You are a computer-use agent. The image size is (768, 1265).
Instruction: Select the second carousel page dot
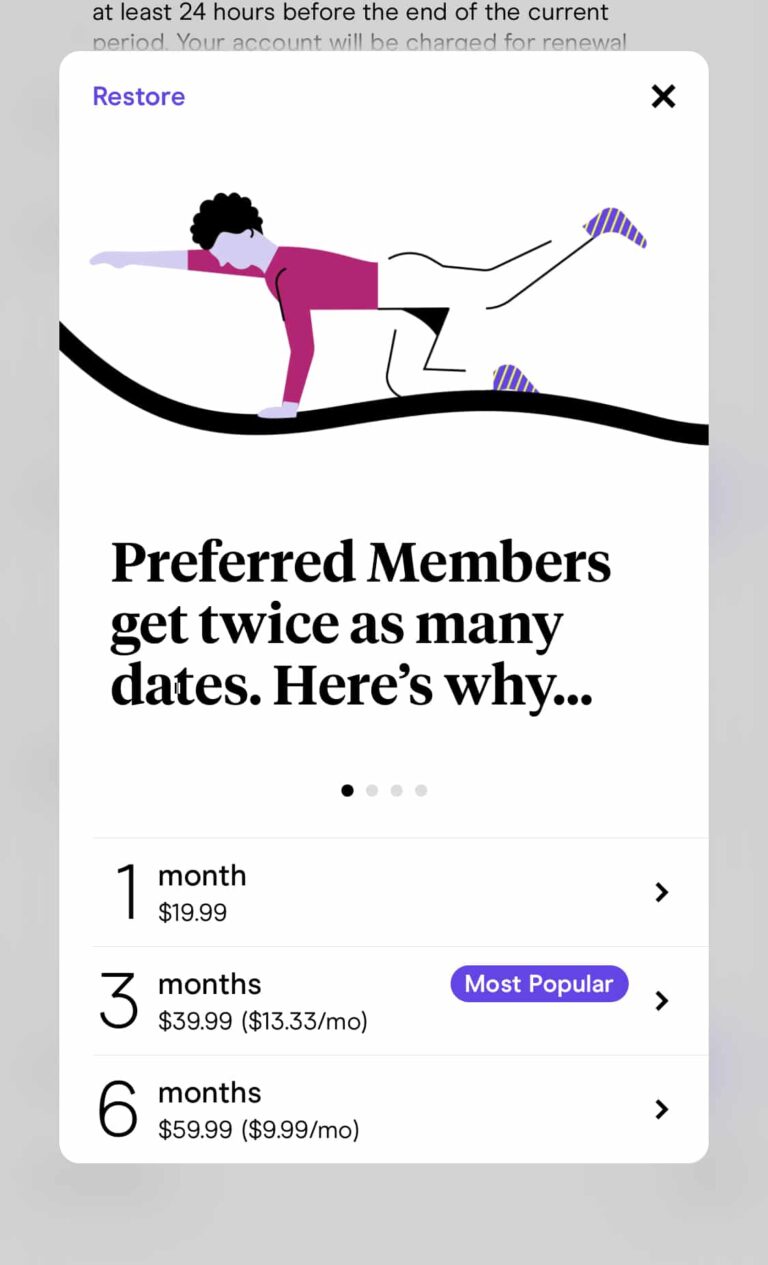[372, 790]
